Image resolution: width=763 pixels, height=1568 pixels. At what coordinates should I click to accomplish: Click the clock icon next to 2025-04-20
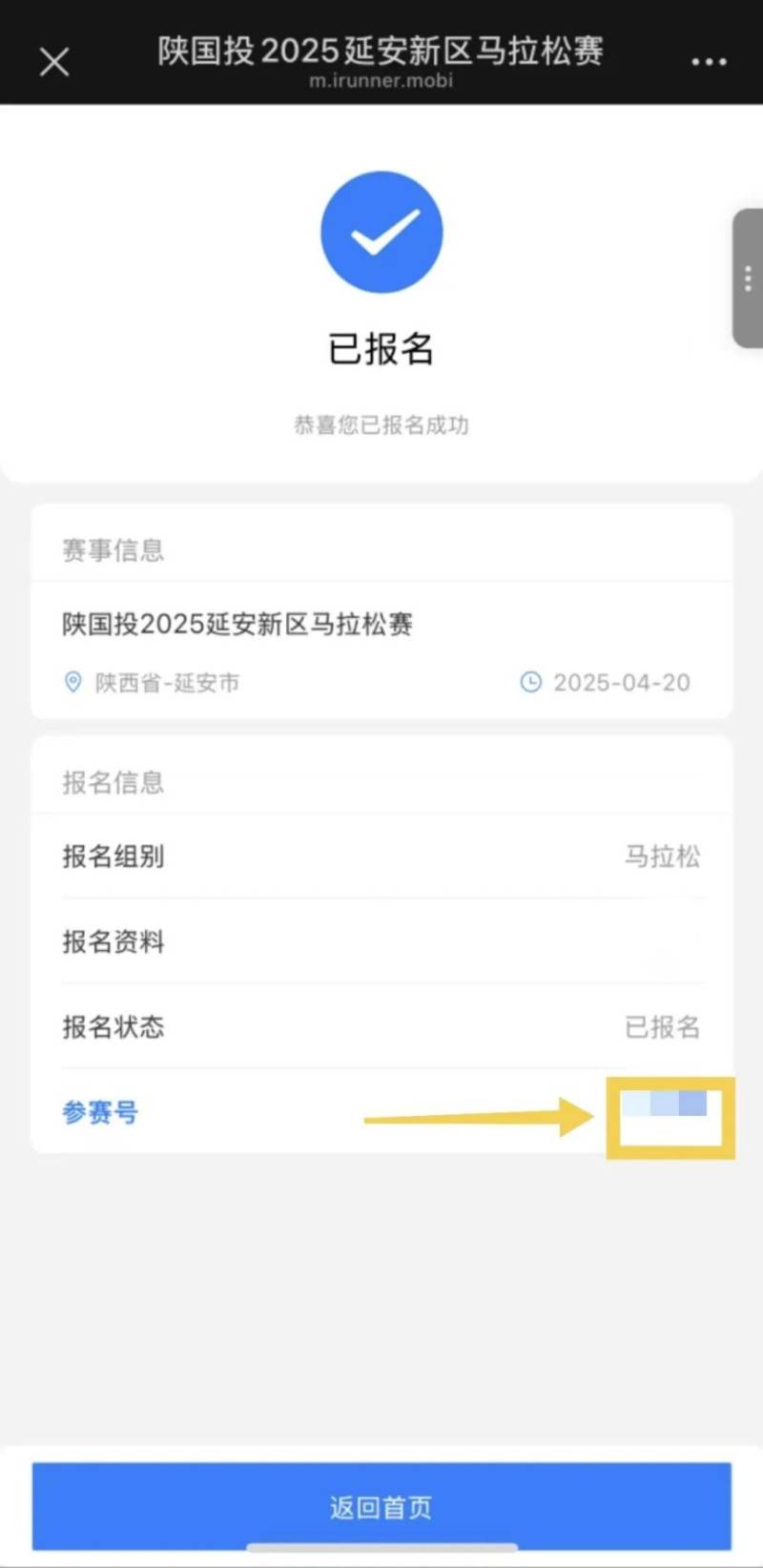coord(531,683)
